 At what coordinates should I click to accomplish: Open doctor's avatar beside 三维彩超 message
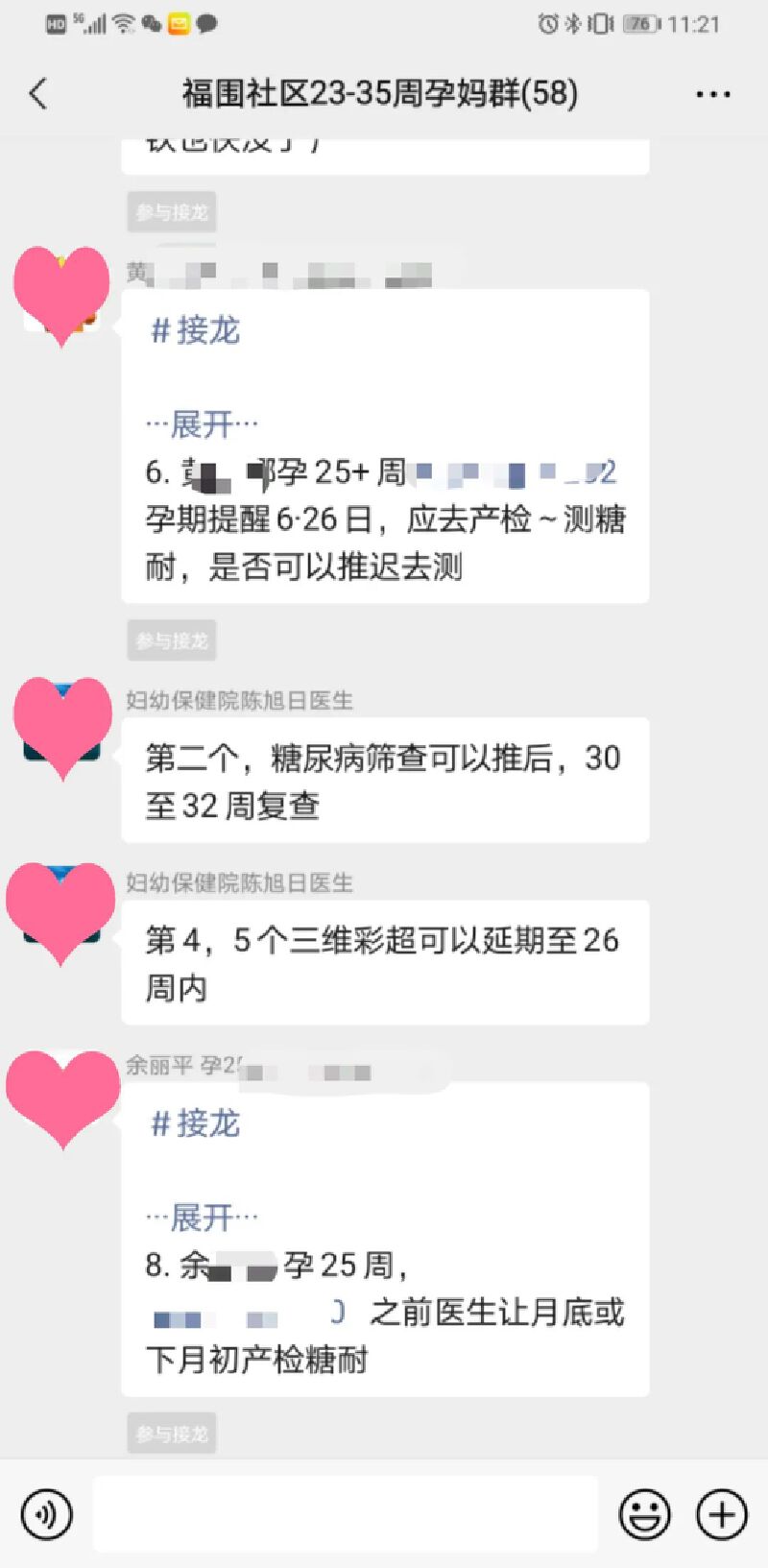point(62,909)
